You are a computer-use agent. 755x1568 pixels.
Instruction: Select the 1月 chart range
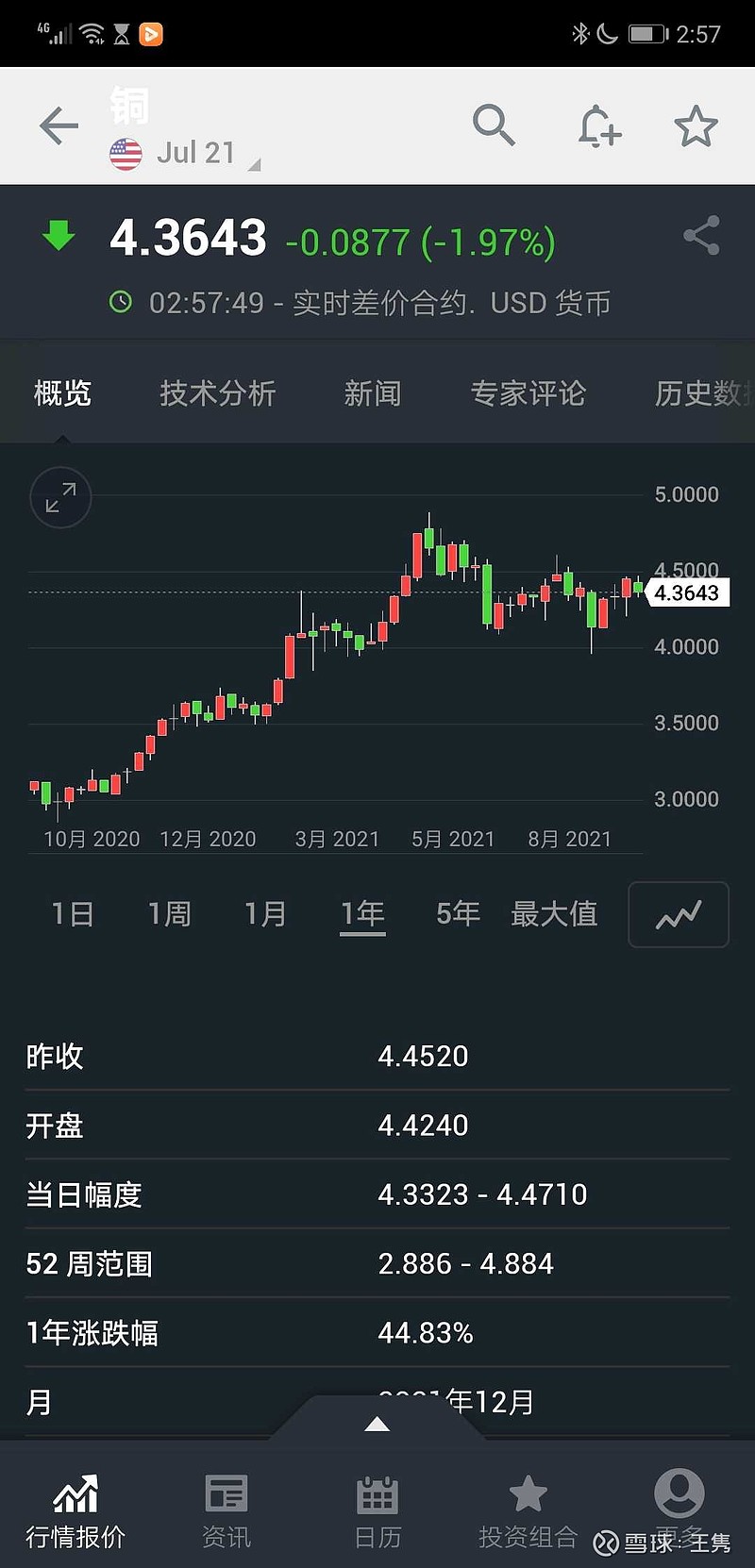point(266,913)
